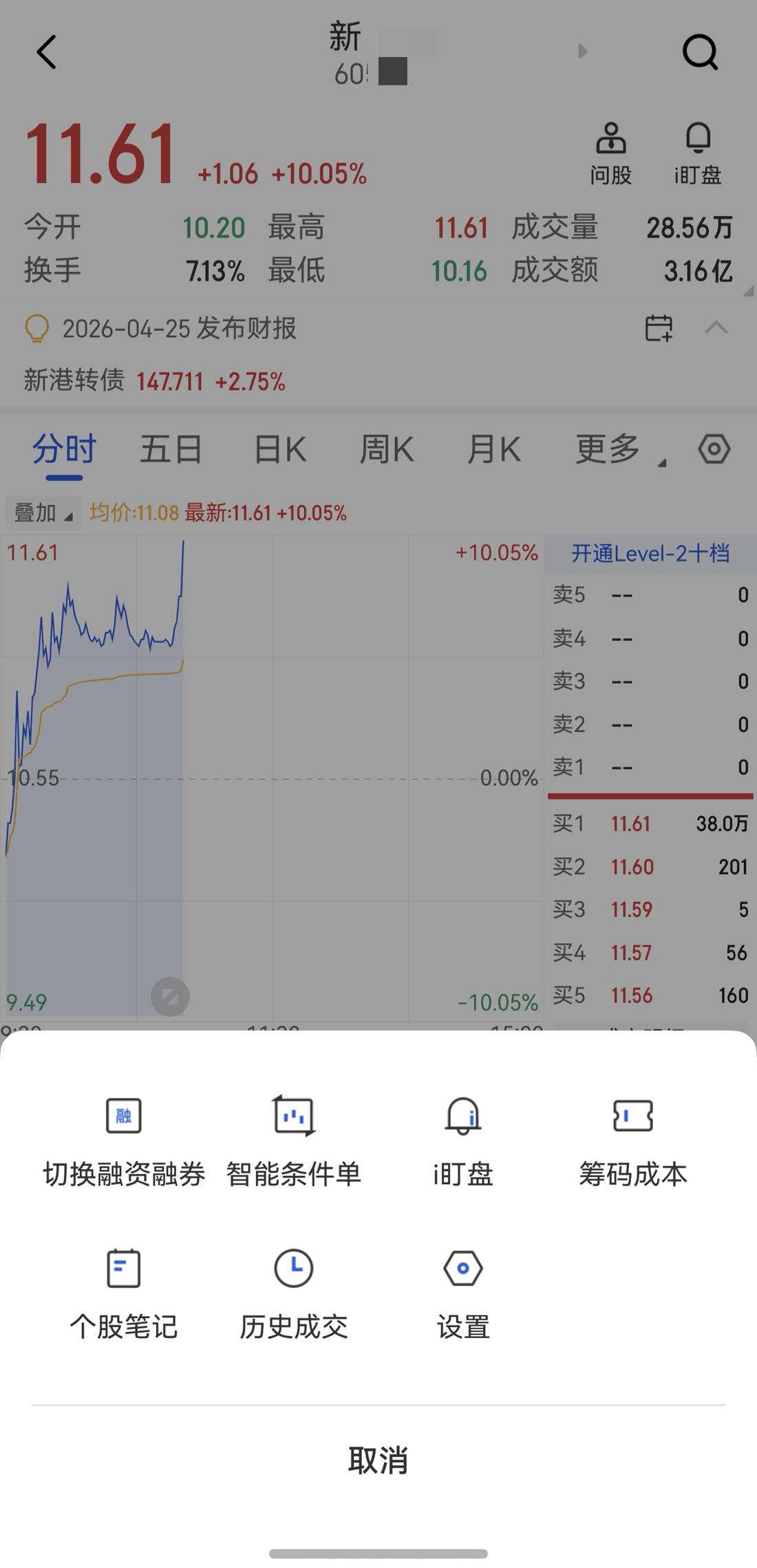The width and height of the screenshot is (757, 1568).
Task: Open the 叠加 overlay dropdown
Action: click(41, 513)
